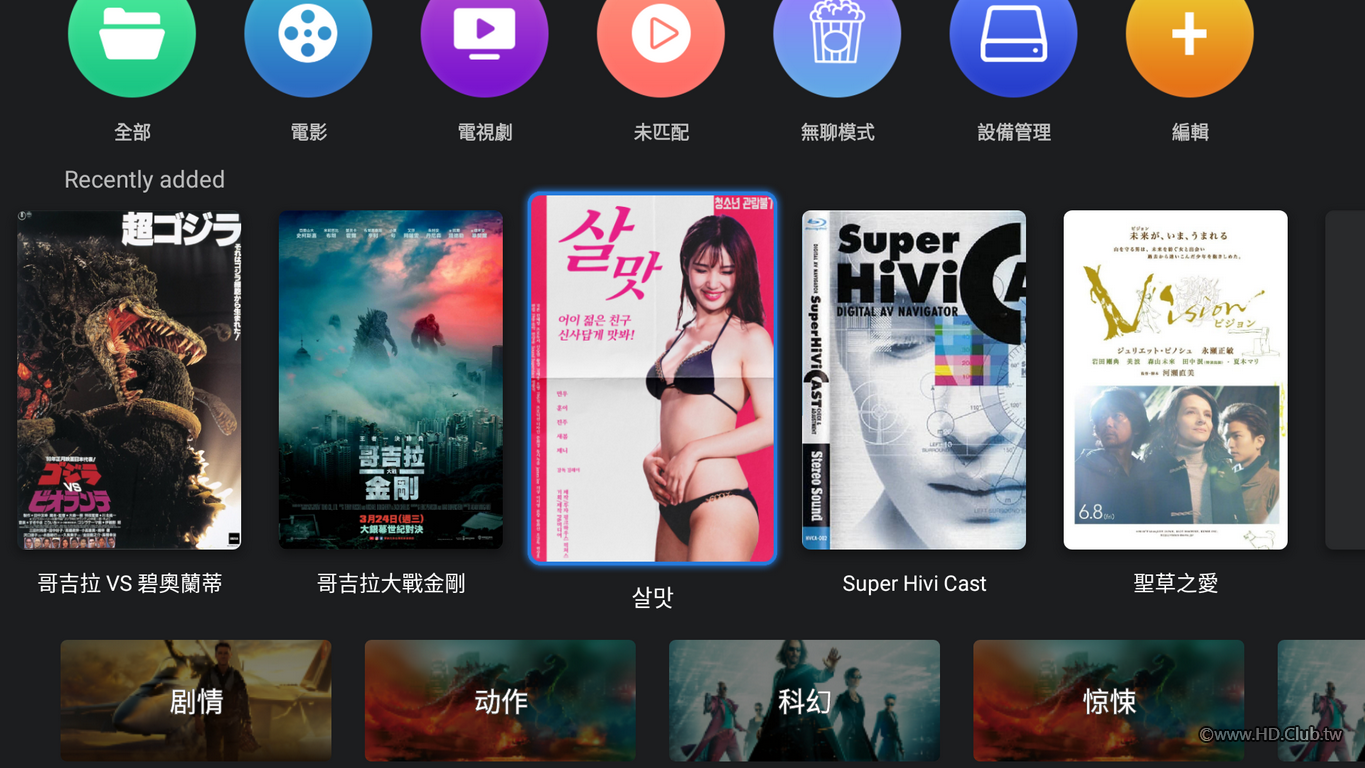Viewport: 1365px width, 768px height.
Task: Open the 未匹配 unmatched category
Action: tap(660, 38)
